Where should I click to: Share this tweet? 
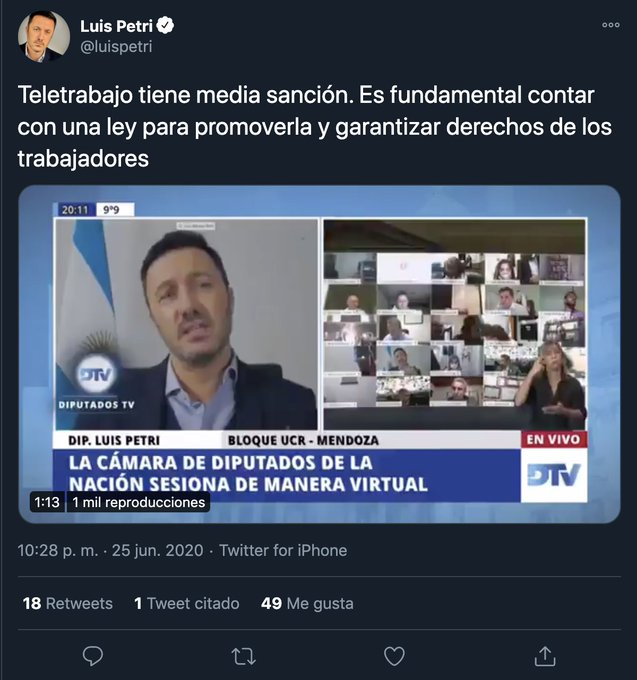point(544,656)
